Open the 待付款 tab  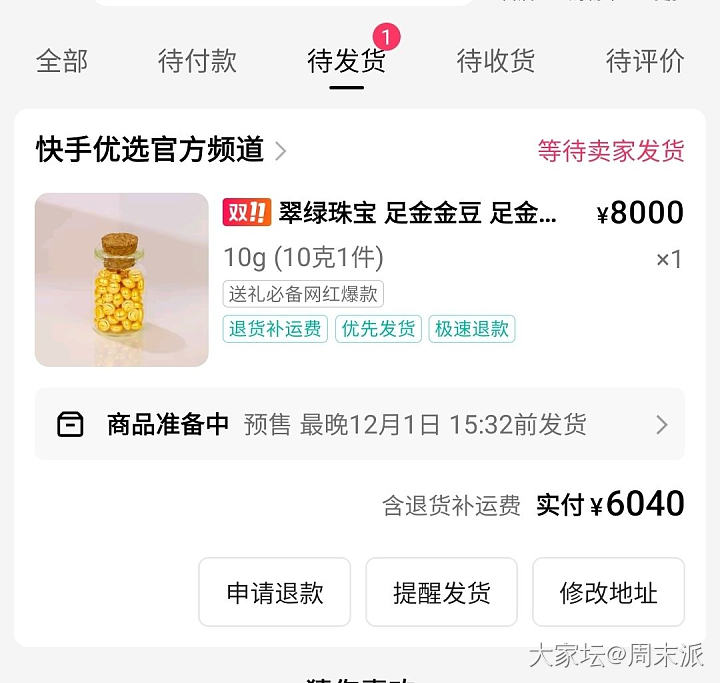coord(197,61)
